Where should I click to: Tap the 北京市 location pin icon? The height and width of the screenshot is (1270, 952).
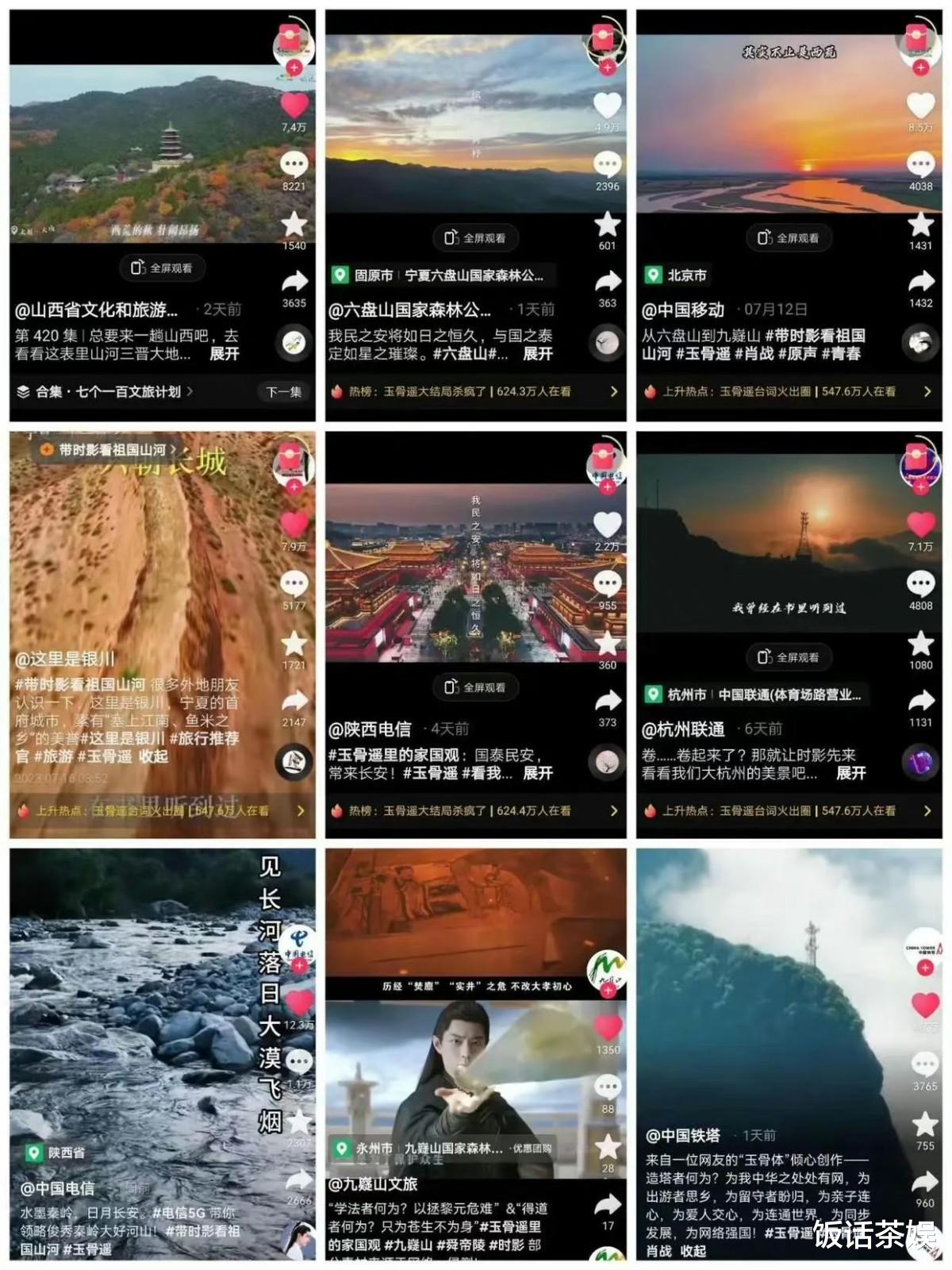(x=652, y=274)
